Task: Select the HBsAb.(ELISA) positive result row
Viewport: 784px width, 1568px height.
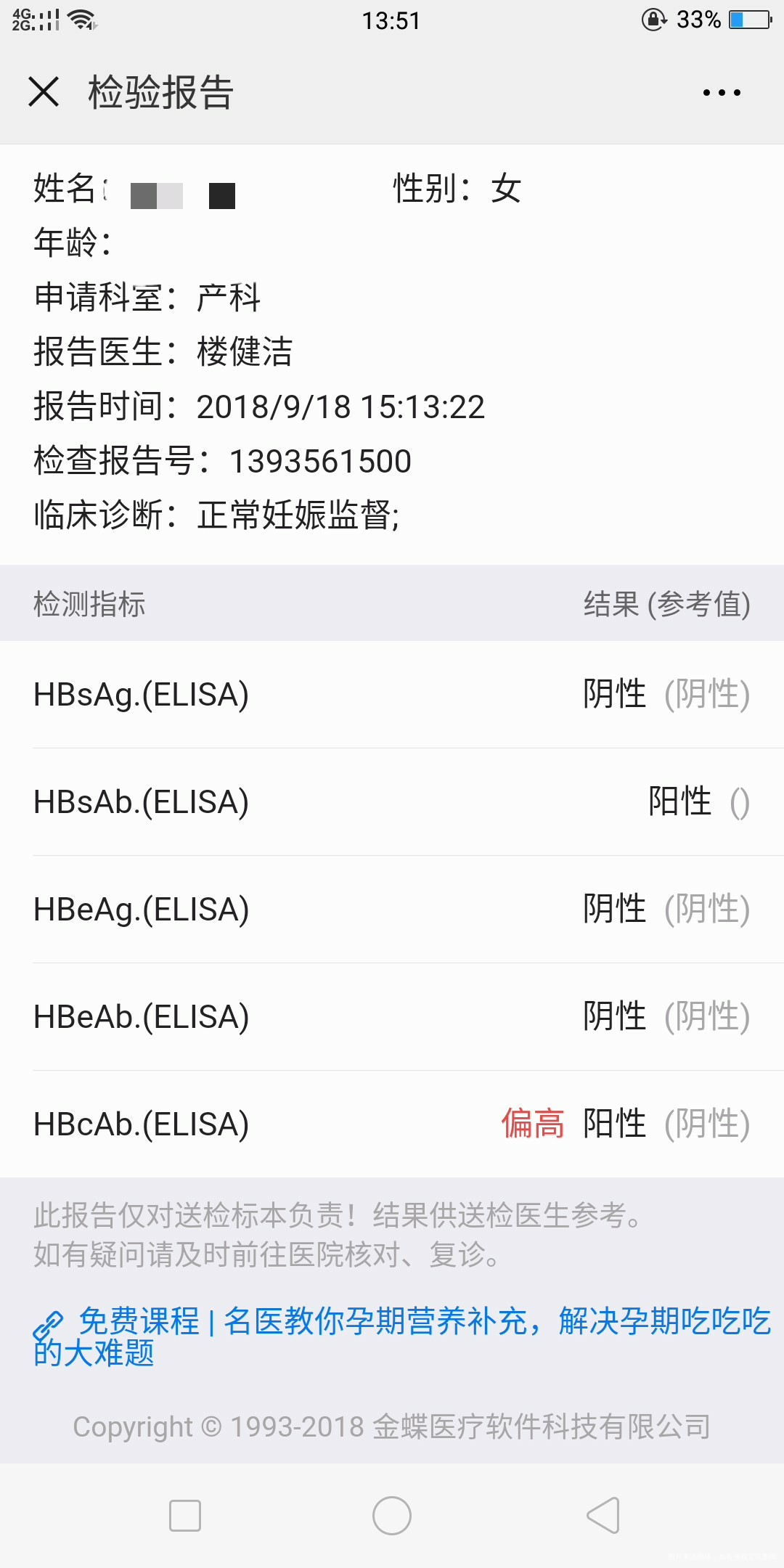Action: pyautogui.click(x=392, y=802)
